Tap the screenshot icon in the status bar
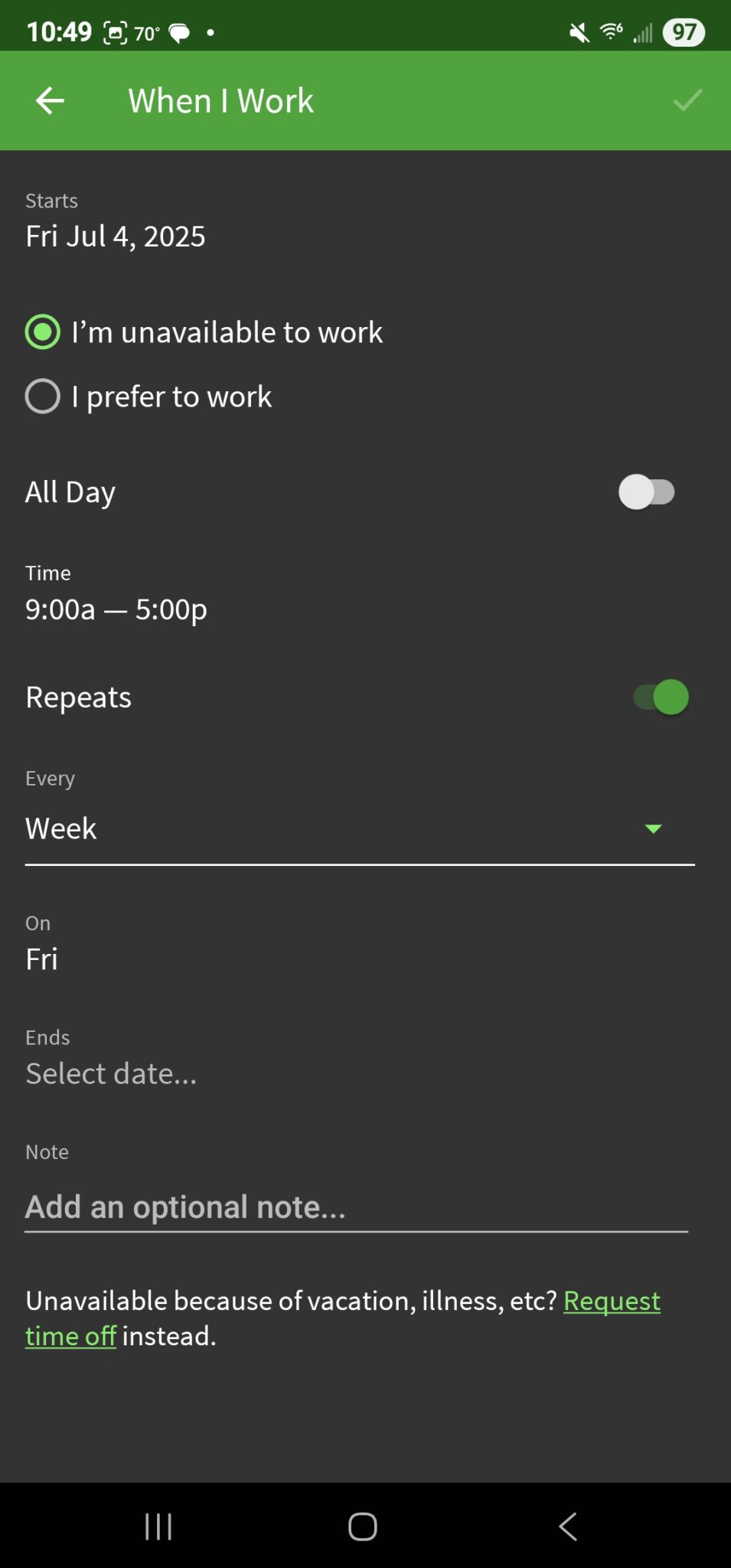Image resolution: width=731 pixels, height=1568 pixels. point(113,30)
